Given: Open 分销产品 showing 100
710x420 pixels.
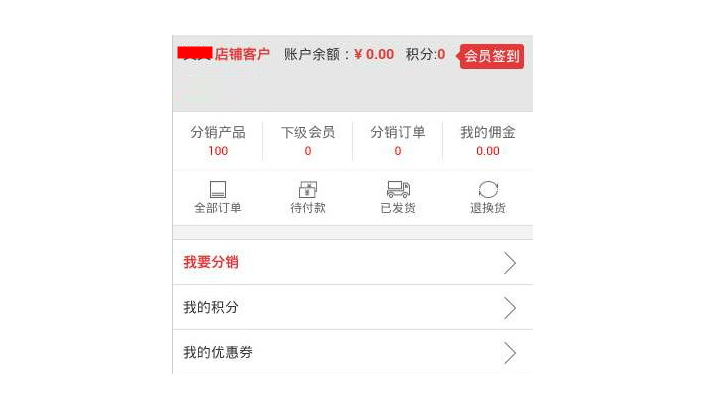Looking at the screenshot, I should (x=218, y=141).
